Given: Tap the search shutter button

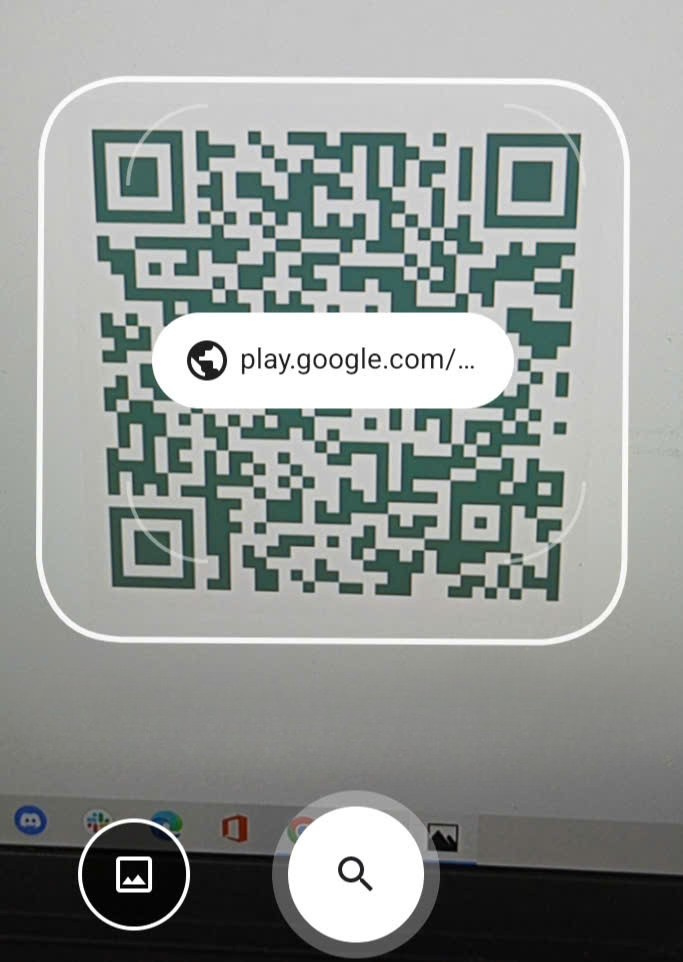Looking at the screenshot, I should 355,873.
